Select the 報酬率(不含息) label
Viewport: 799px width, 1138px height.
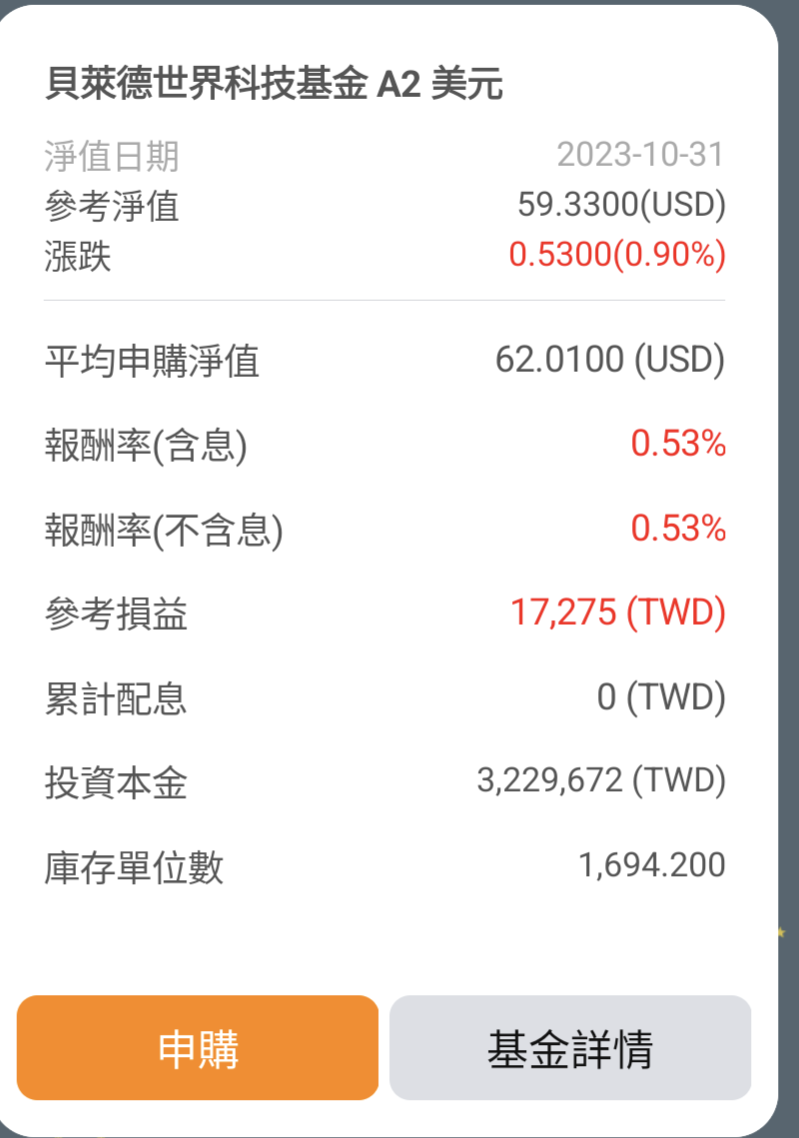146,528
